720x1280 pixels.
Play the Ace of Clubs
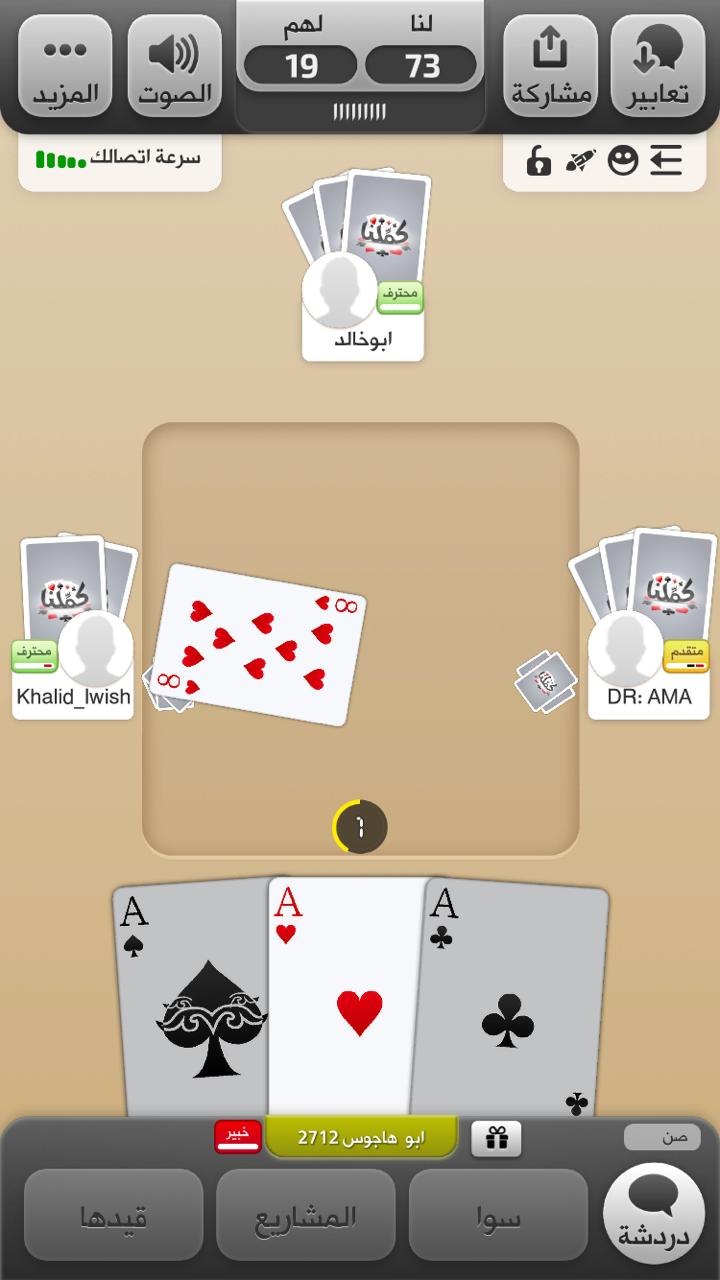coord(515,1000)
